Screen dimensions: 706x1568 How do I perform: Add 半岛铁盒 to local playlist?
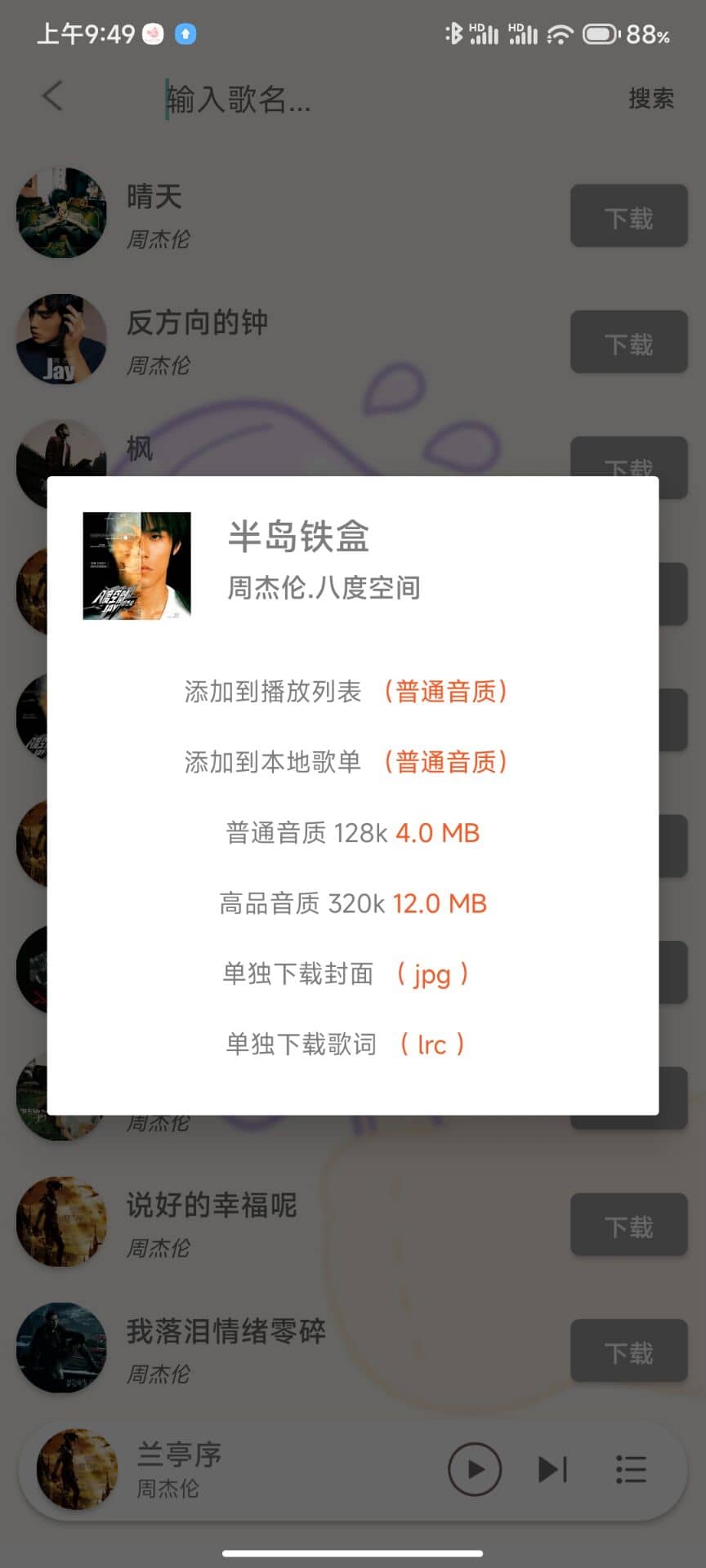point(346,762)
